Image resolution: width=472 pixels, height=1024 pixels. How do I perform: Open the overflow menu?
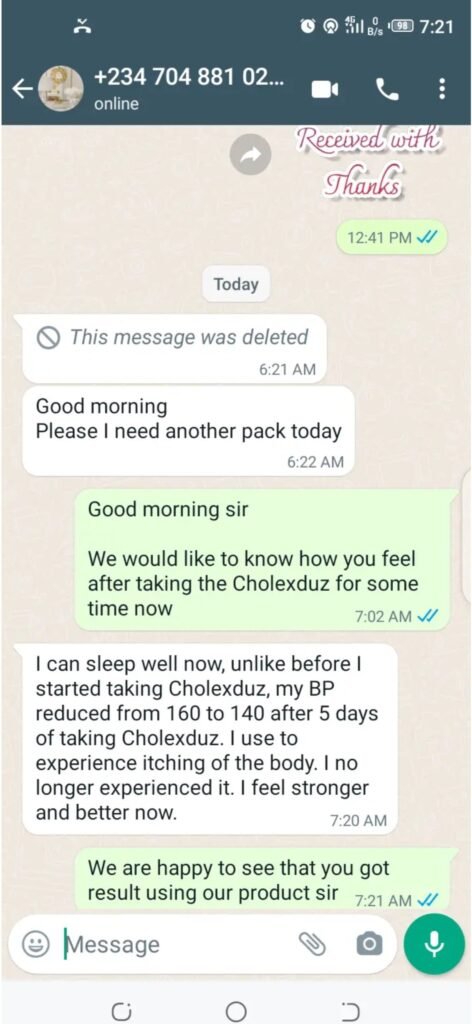click(442, 89)
